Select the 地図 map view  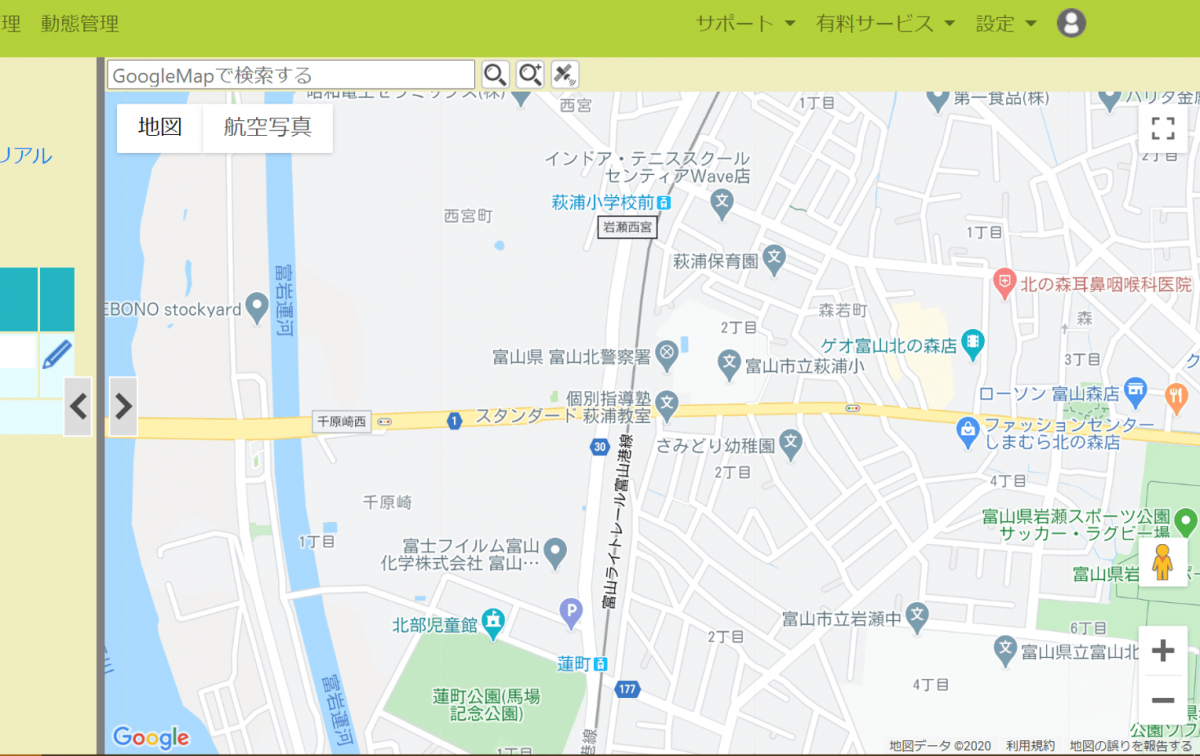(160, 127)
